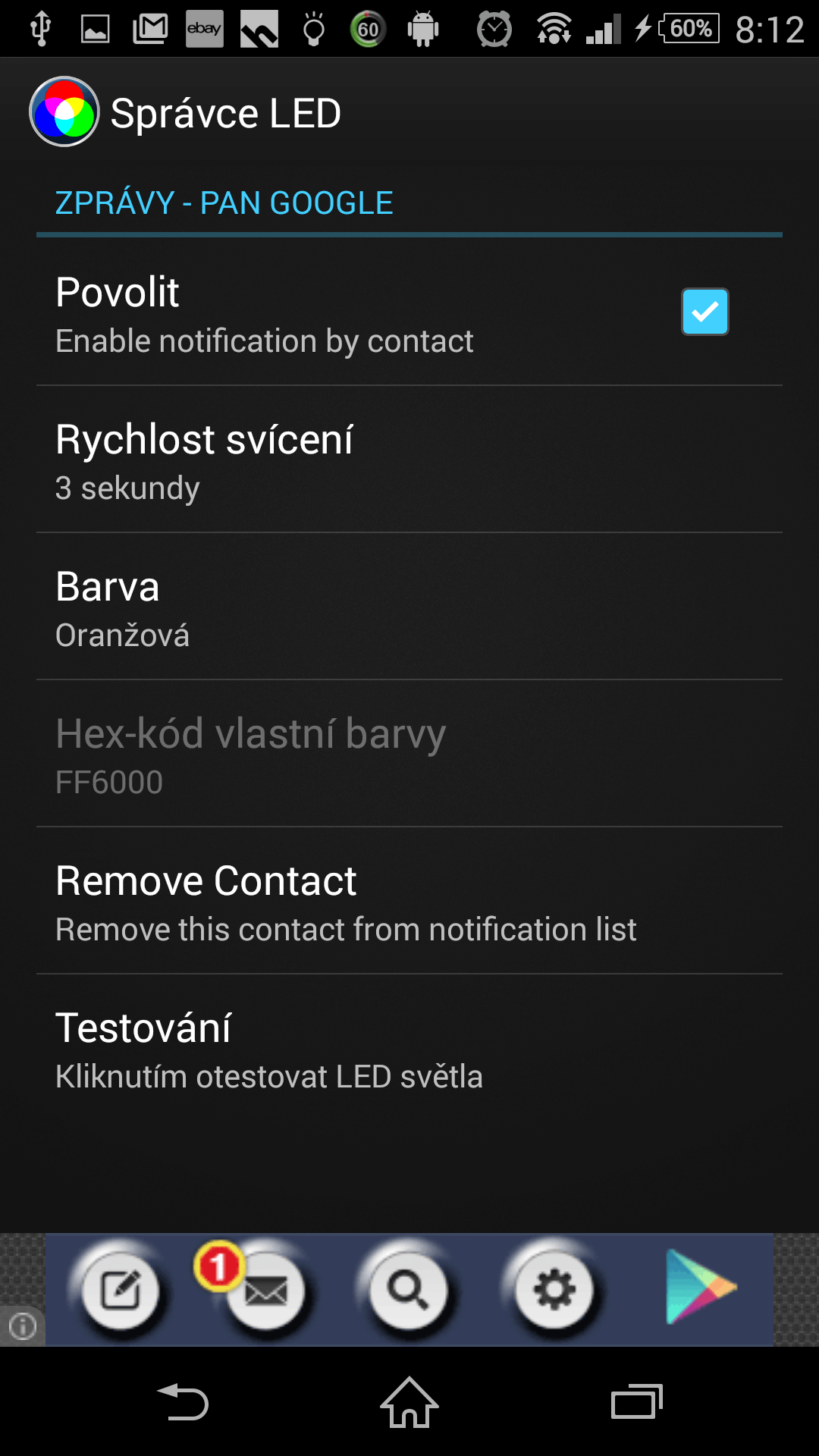Tap the compose icon in ad banner

(x=121, y=1290)
